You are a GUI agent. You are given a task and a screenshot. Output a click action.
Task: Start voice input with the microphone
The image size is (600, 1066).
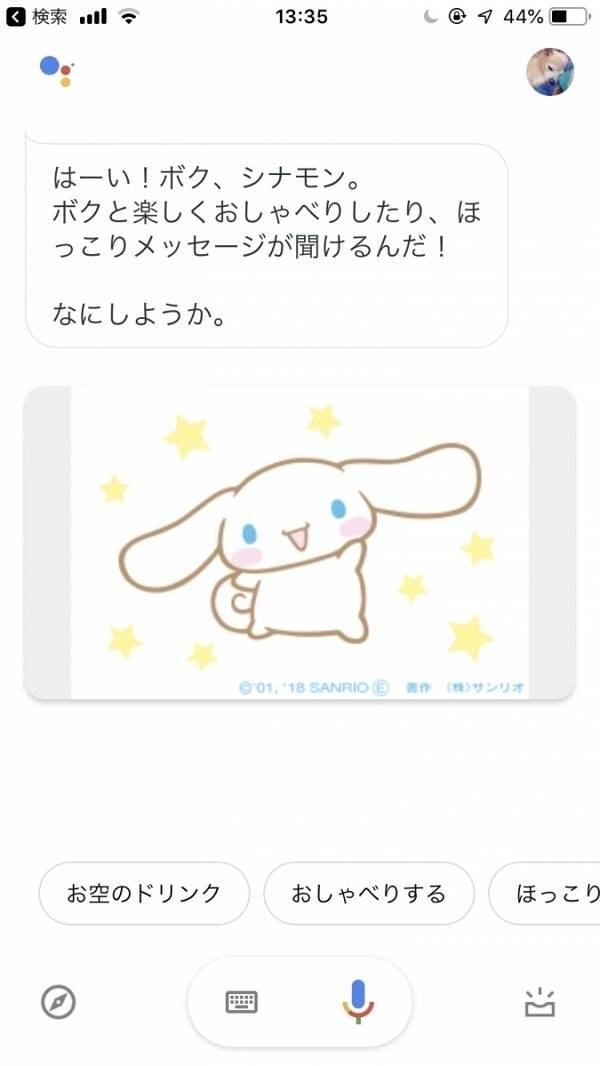tap(357, 1001)
